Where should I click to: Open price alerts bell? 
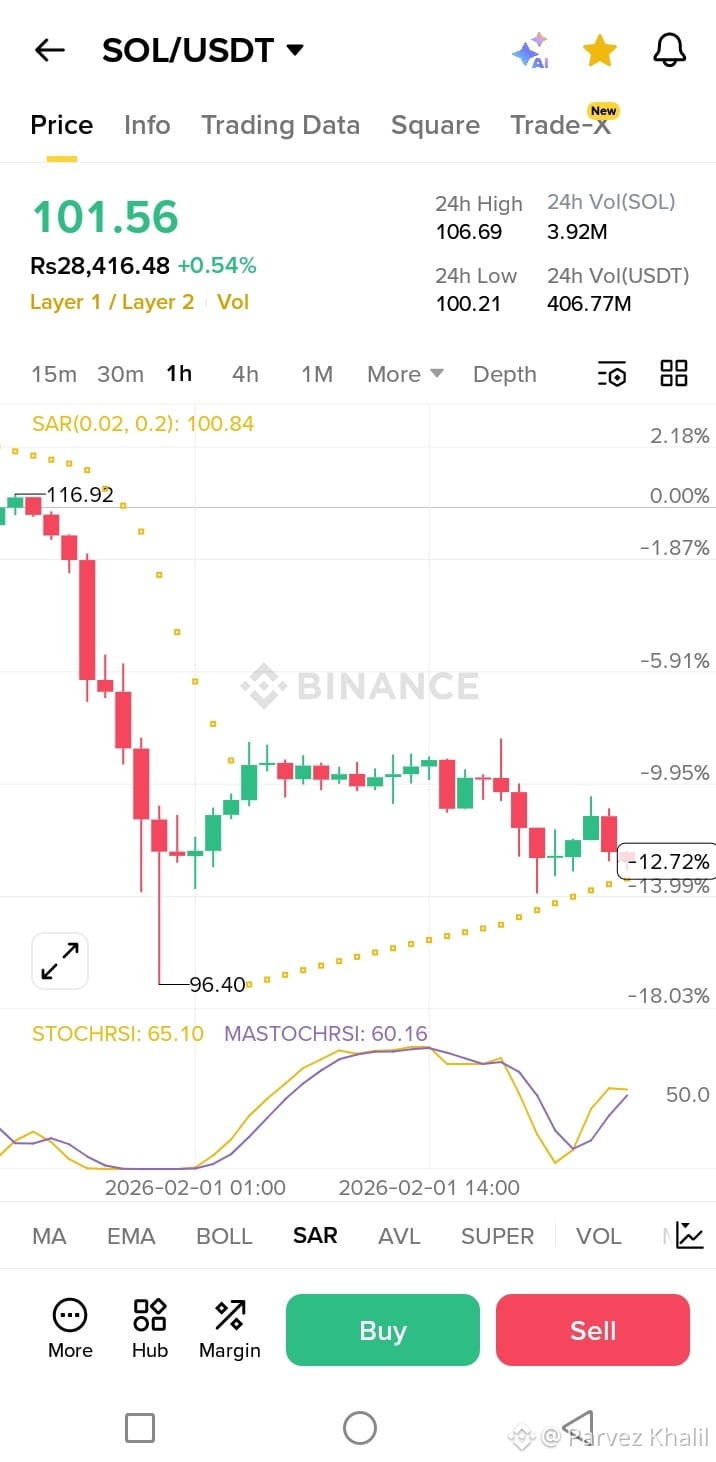click(x=669, y=50)
